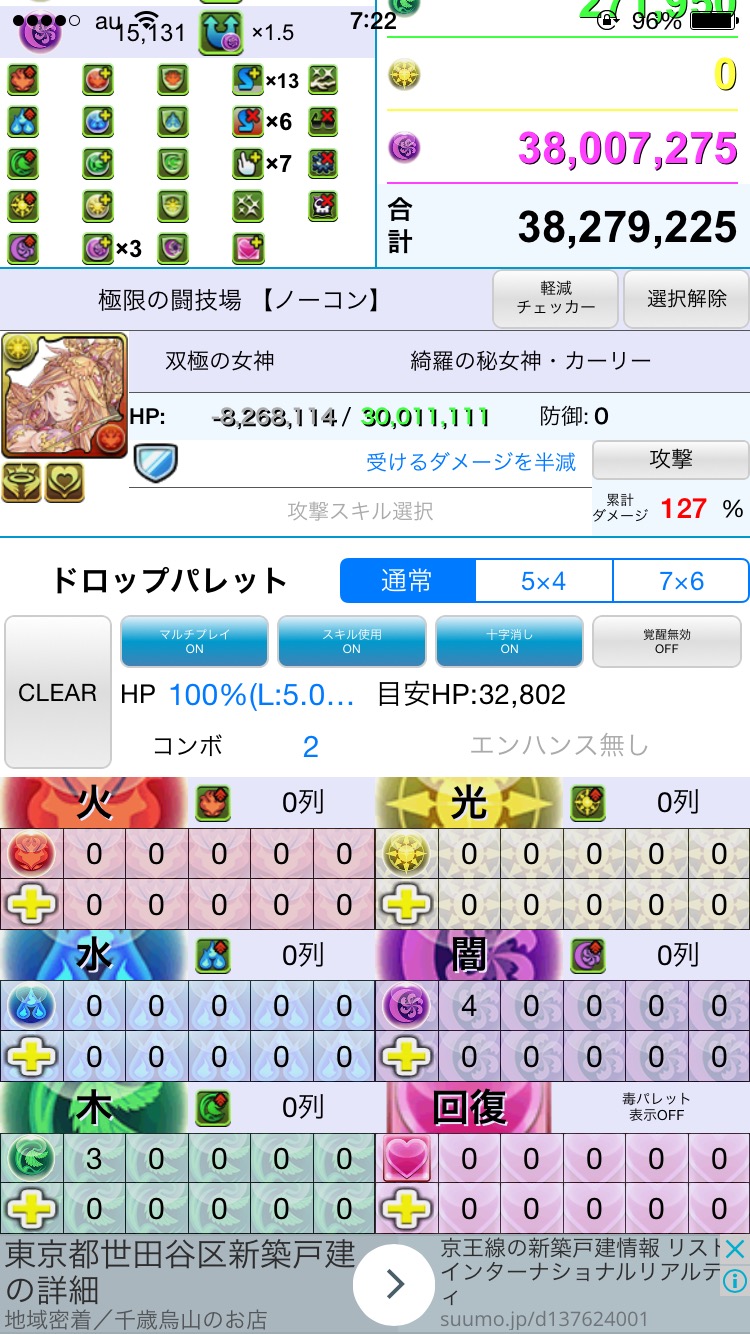Tap the 毒パレット表示OFF toggle
Viewport: 750px width, 1334px height.
pyautogui.click(x=656, y=1106)
